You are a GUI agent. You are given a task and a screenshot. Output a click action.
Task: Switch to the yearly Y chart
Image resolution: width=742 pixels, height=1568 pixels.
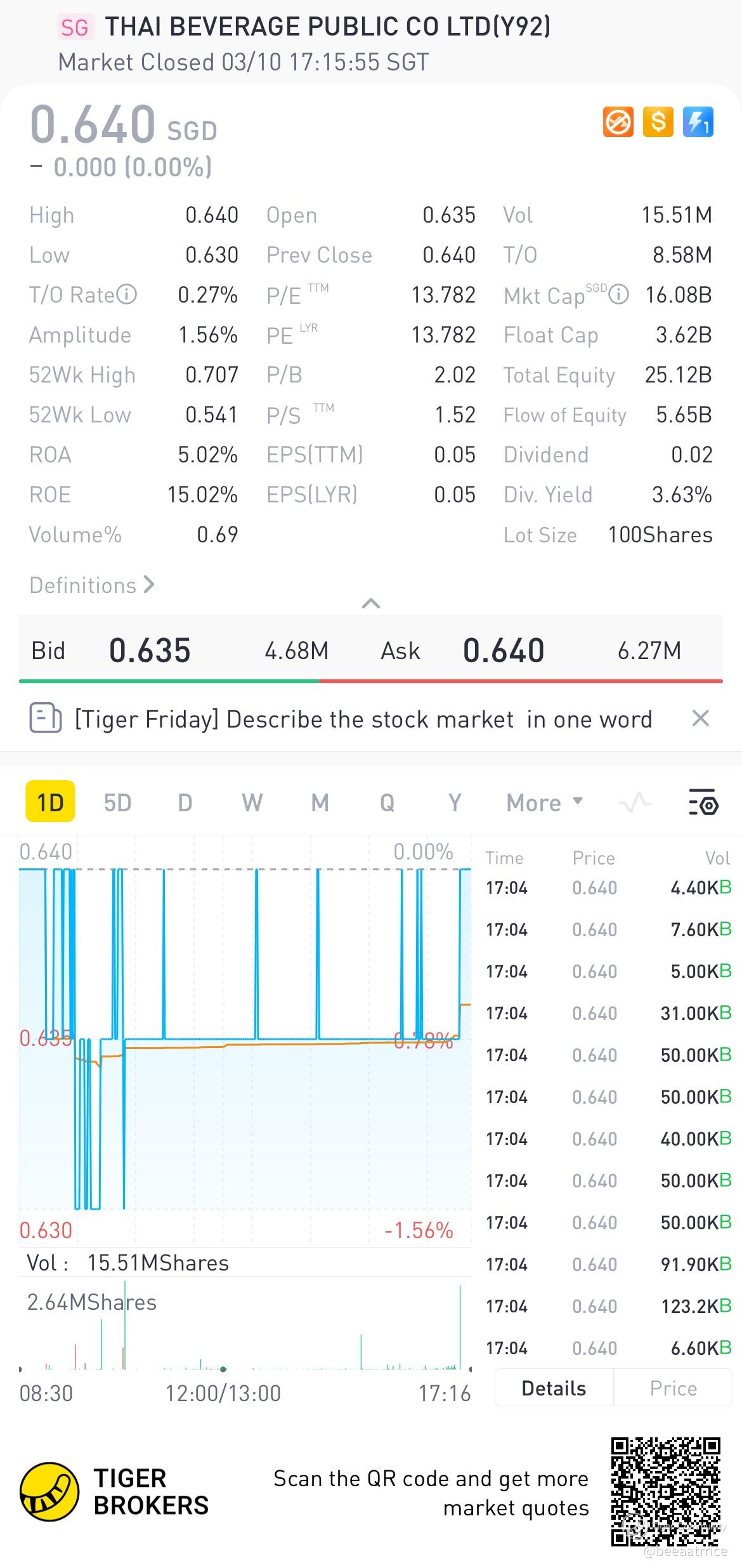[x=454, y=802]
